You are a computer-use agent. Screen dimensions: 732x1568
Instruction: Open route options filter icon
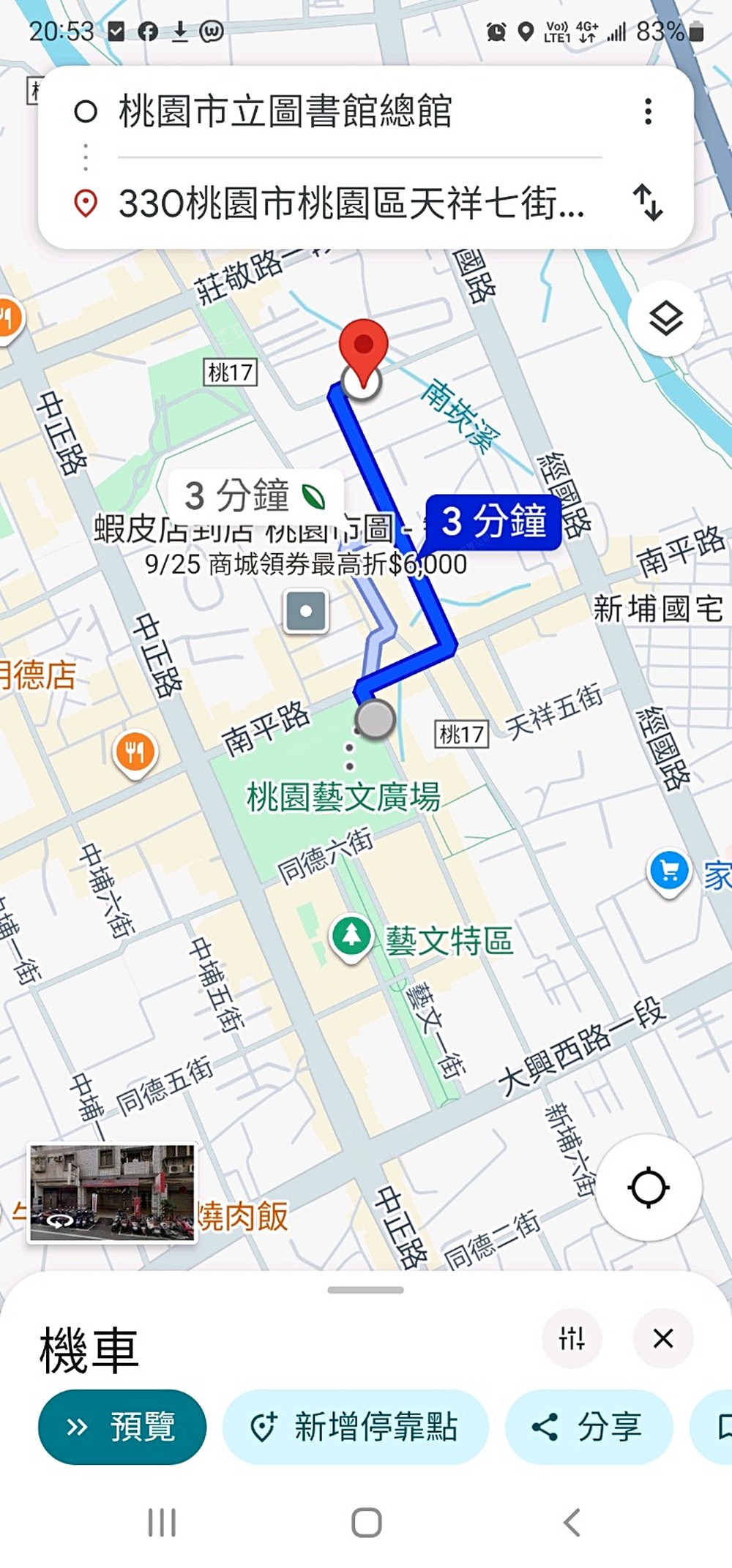572,1338
